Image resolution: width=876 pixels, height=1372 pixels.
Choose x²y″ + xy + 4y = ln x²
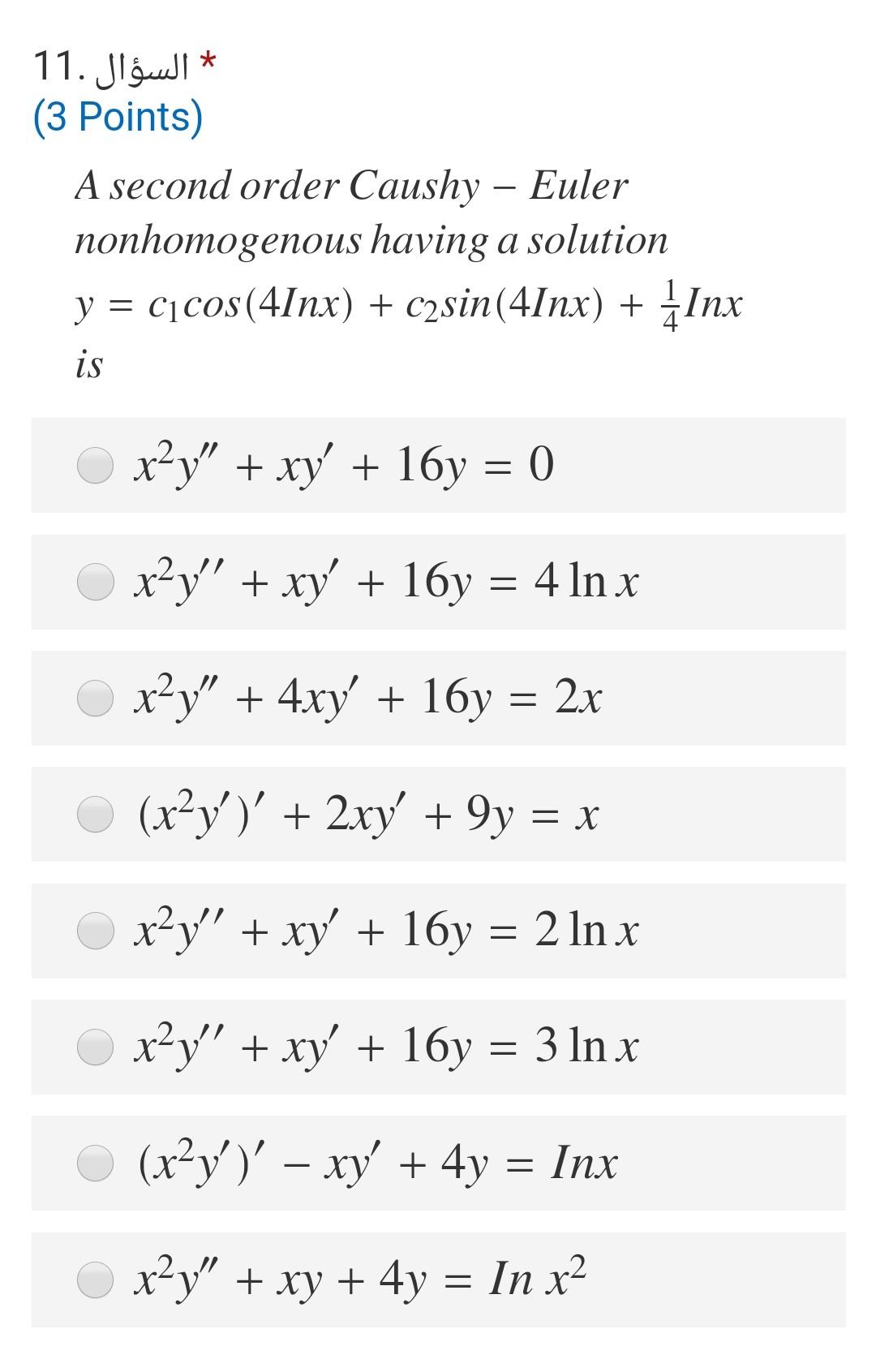95,1280
